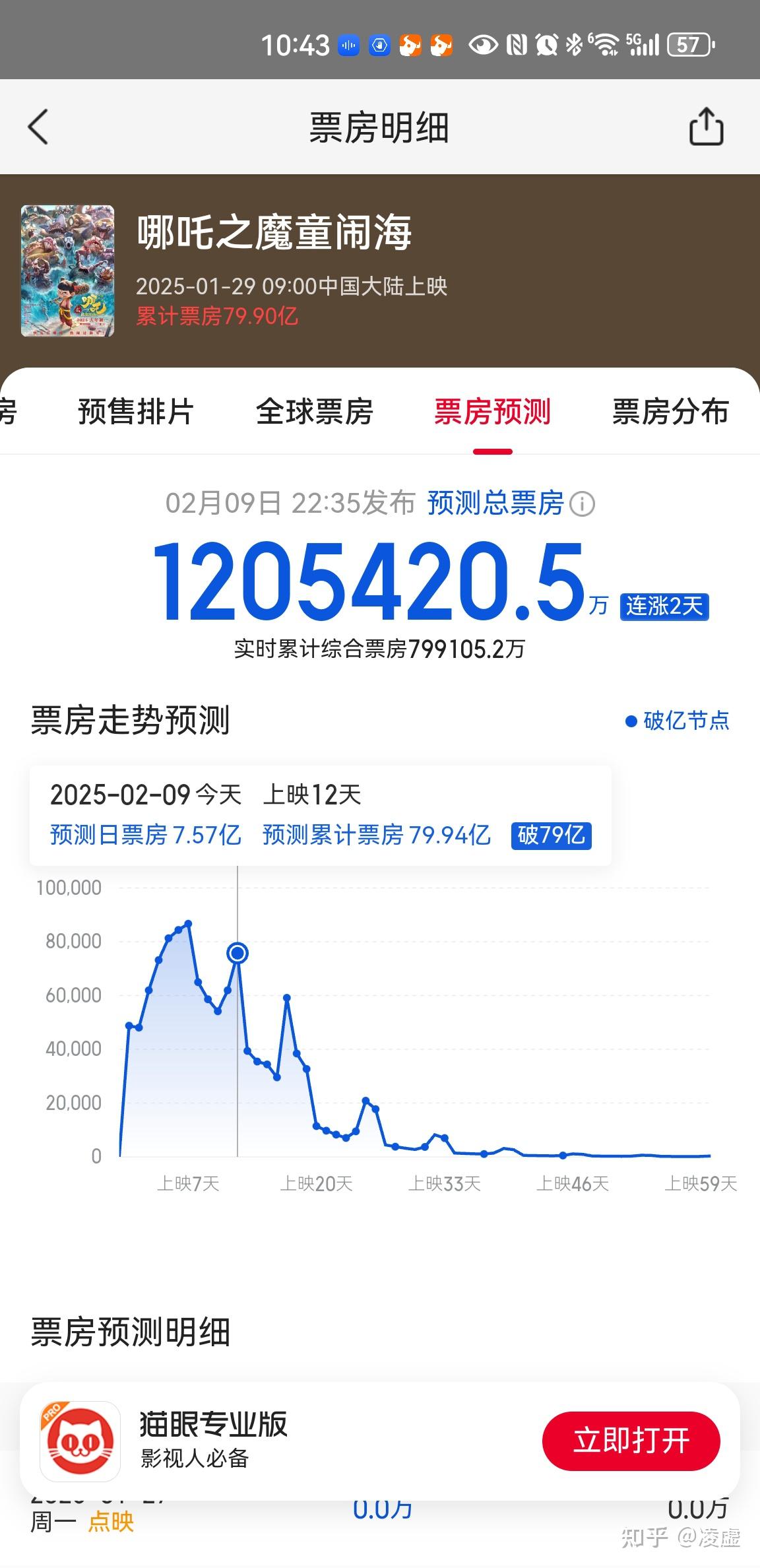Switch to the 全球票房 tab

click(x=314, y=412)
